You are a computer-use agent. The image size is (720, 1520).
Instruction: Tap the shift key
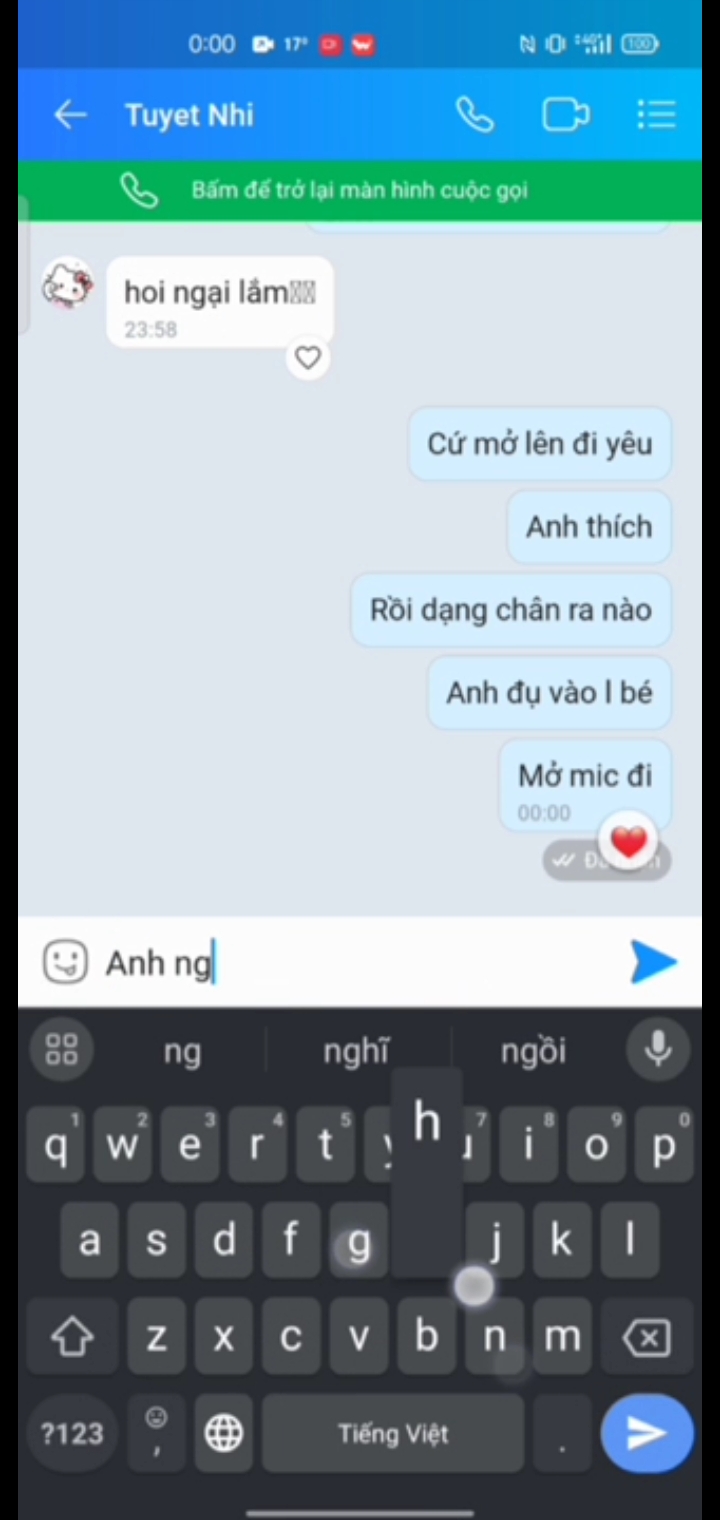coord(72,1338)
